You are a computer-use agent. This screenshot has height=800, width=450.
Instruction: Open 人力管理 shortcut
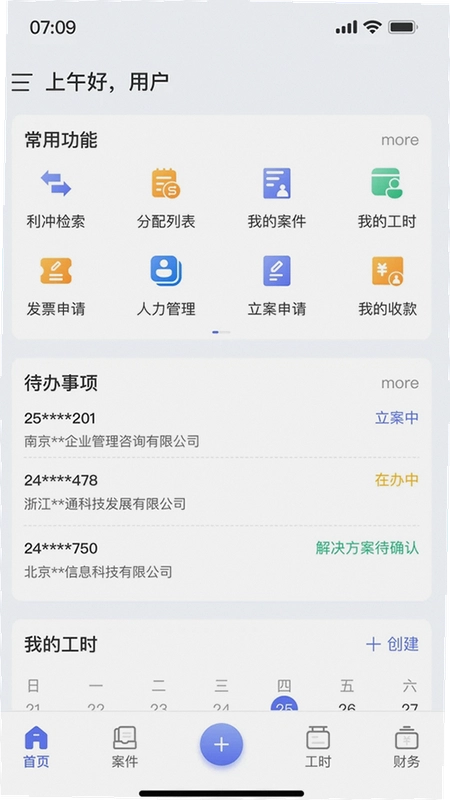click(x=166, y=286)
